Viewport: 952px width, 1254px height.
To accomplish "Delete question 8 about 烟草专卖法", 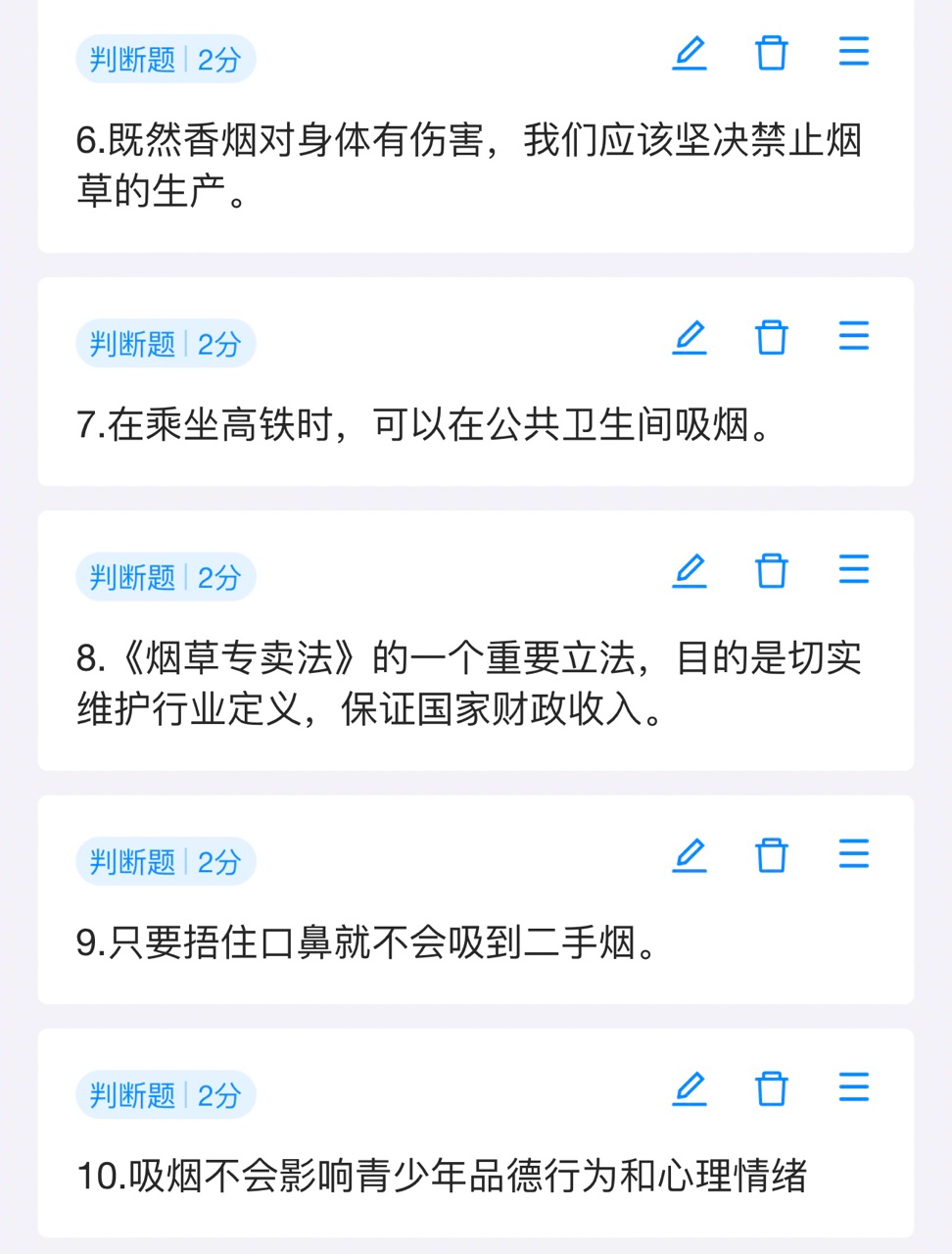I will coord(772,570).
